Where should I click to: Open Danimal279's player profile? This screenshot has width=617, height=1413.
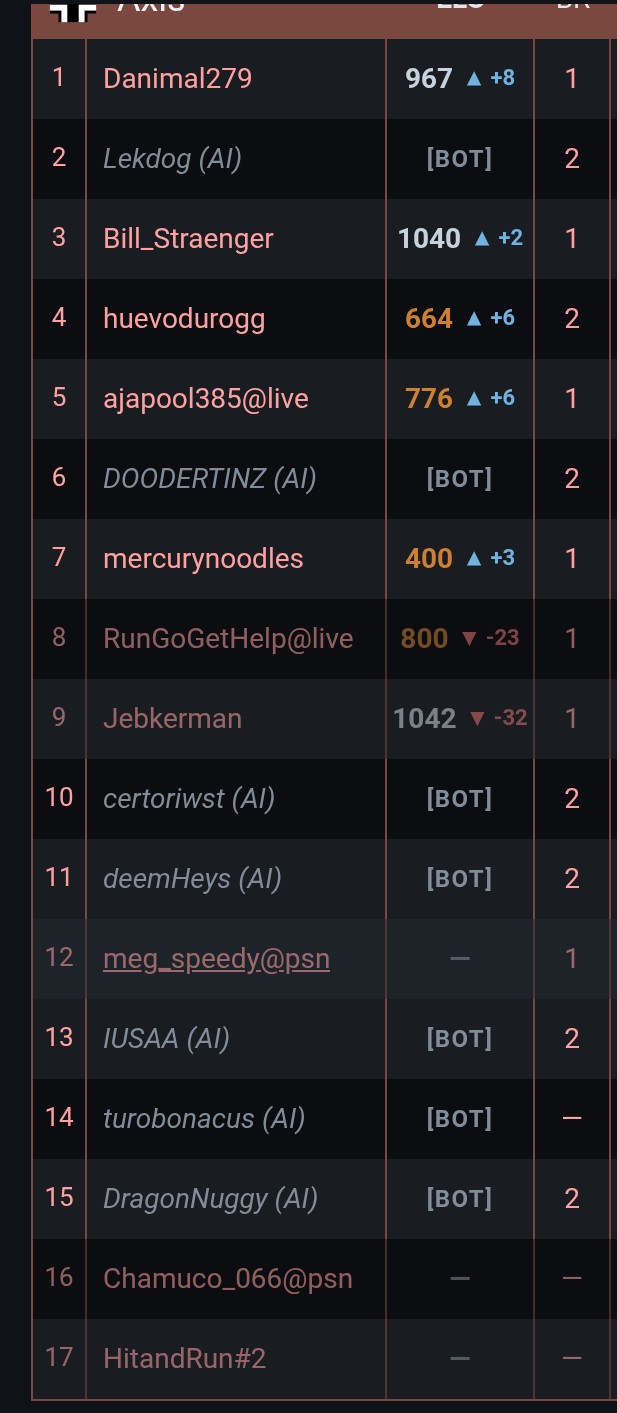[x=177, y=79]
